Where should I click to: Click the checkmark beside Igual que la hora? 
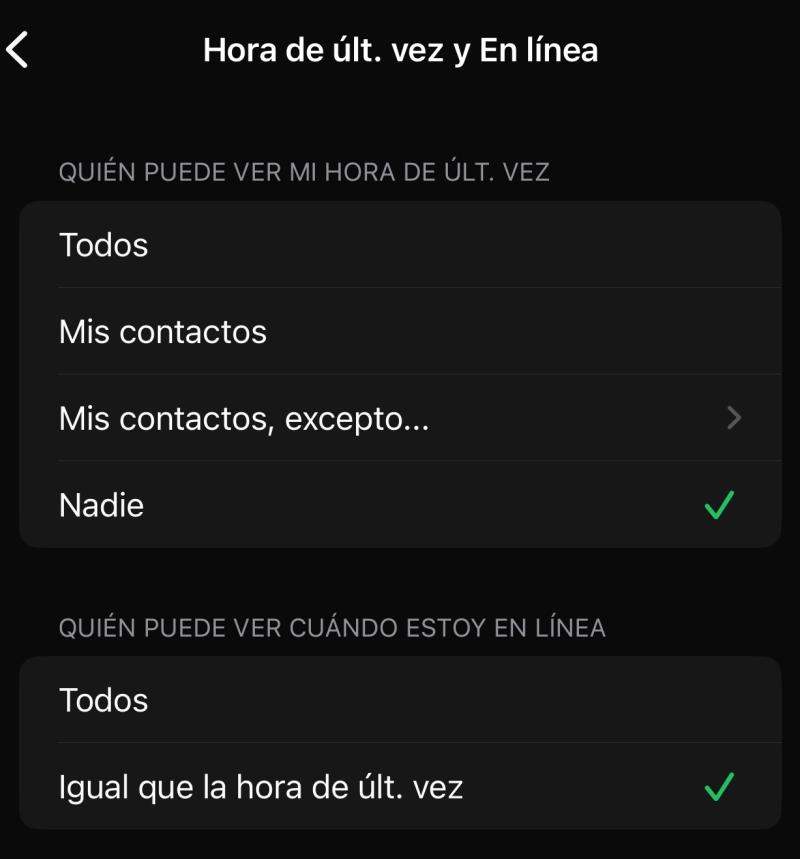pos(718,786)
